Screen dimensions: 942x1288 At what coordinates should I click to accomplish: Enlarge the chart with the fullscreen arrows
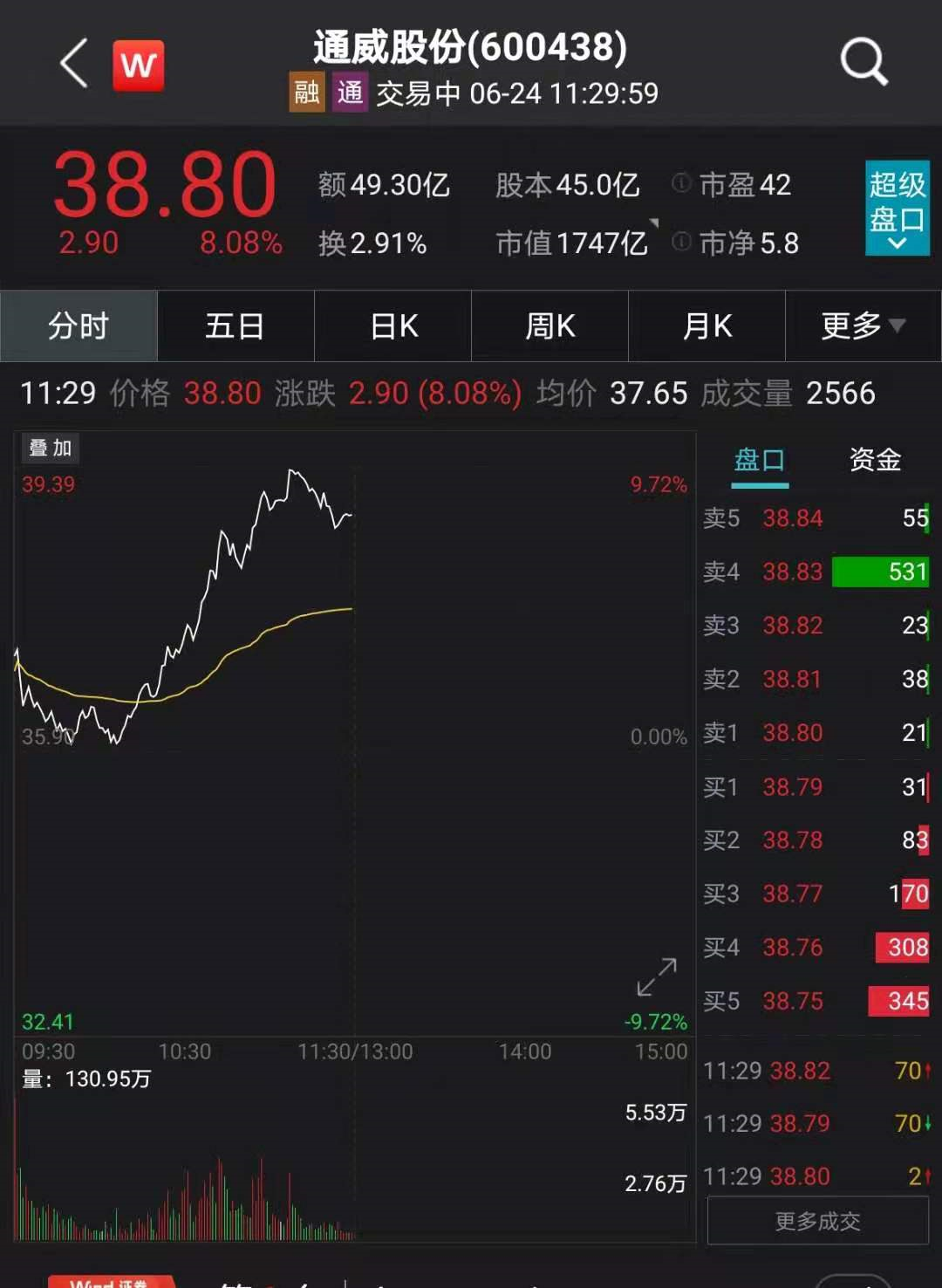[x=657, y=976]
